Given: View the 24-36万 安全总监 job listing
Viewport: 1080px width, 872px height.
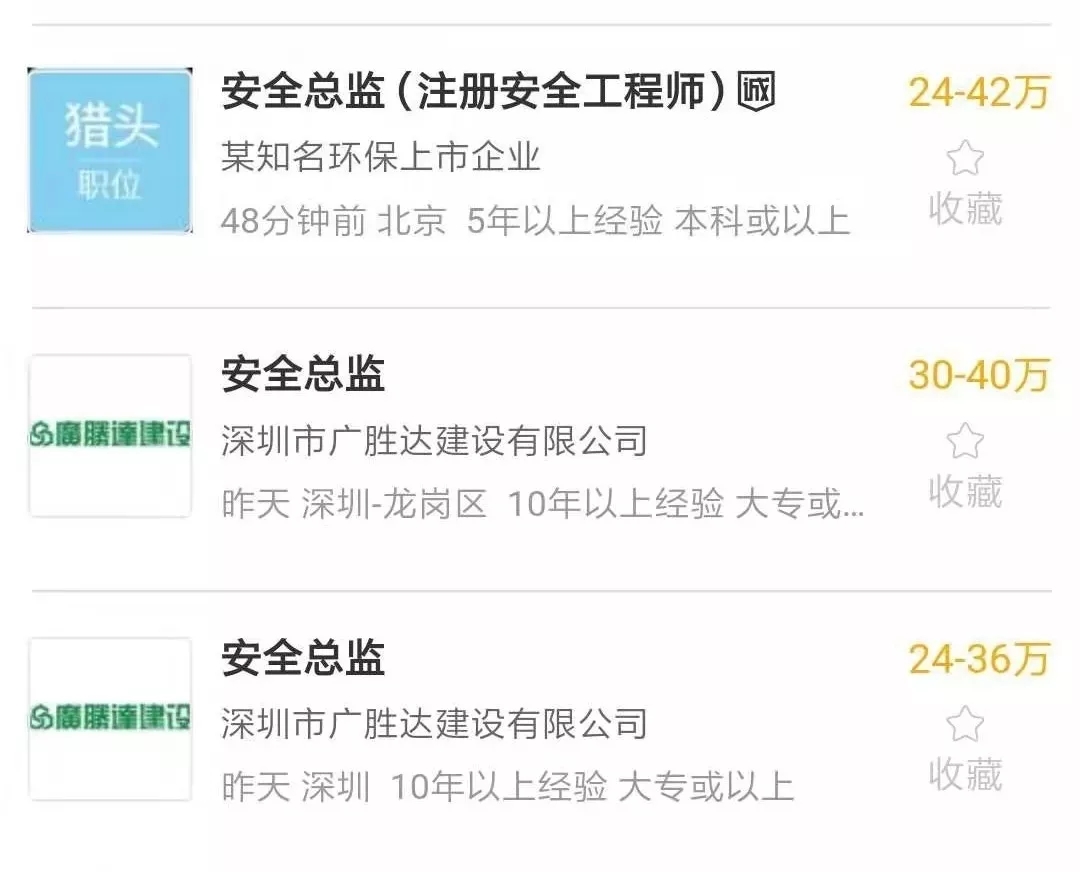Looking at the screenshot, I should coord(303,658).
